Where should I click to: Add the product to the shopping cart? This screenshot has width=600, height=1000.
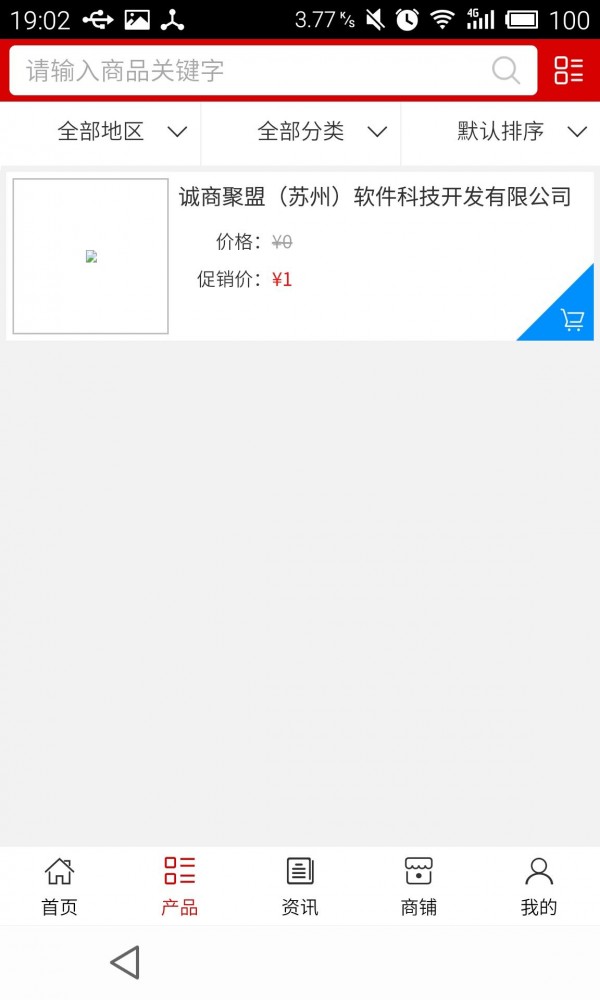571,319
